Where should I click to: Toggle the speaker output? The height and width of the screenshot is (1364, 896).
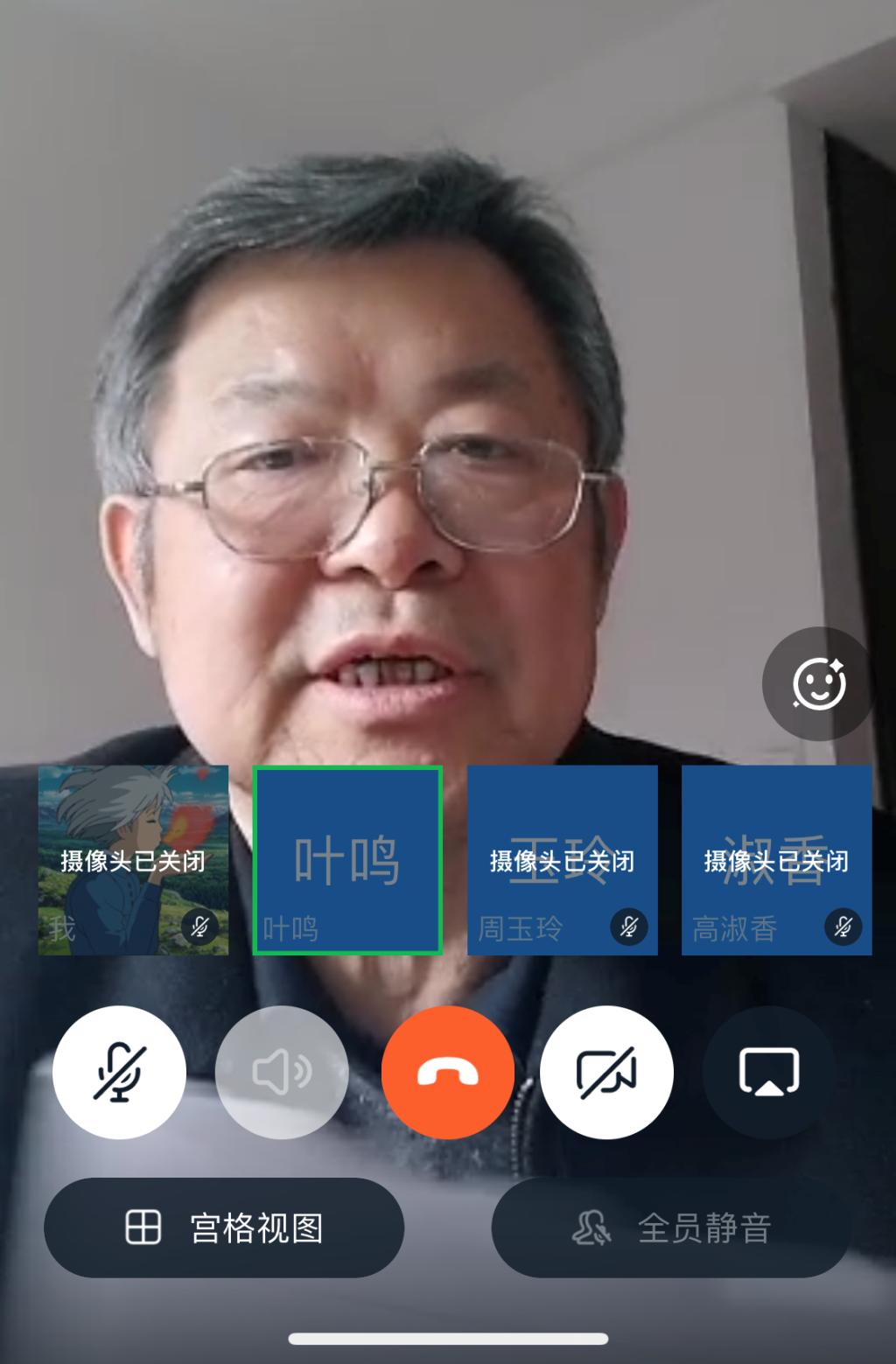coord(282,1072)
